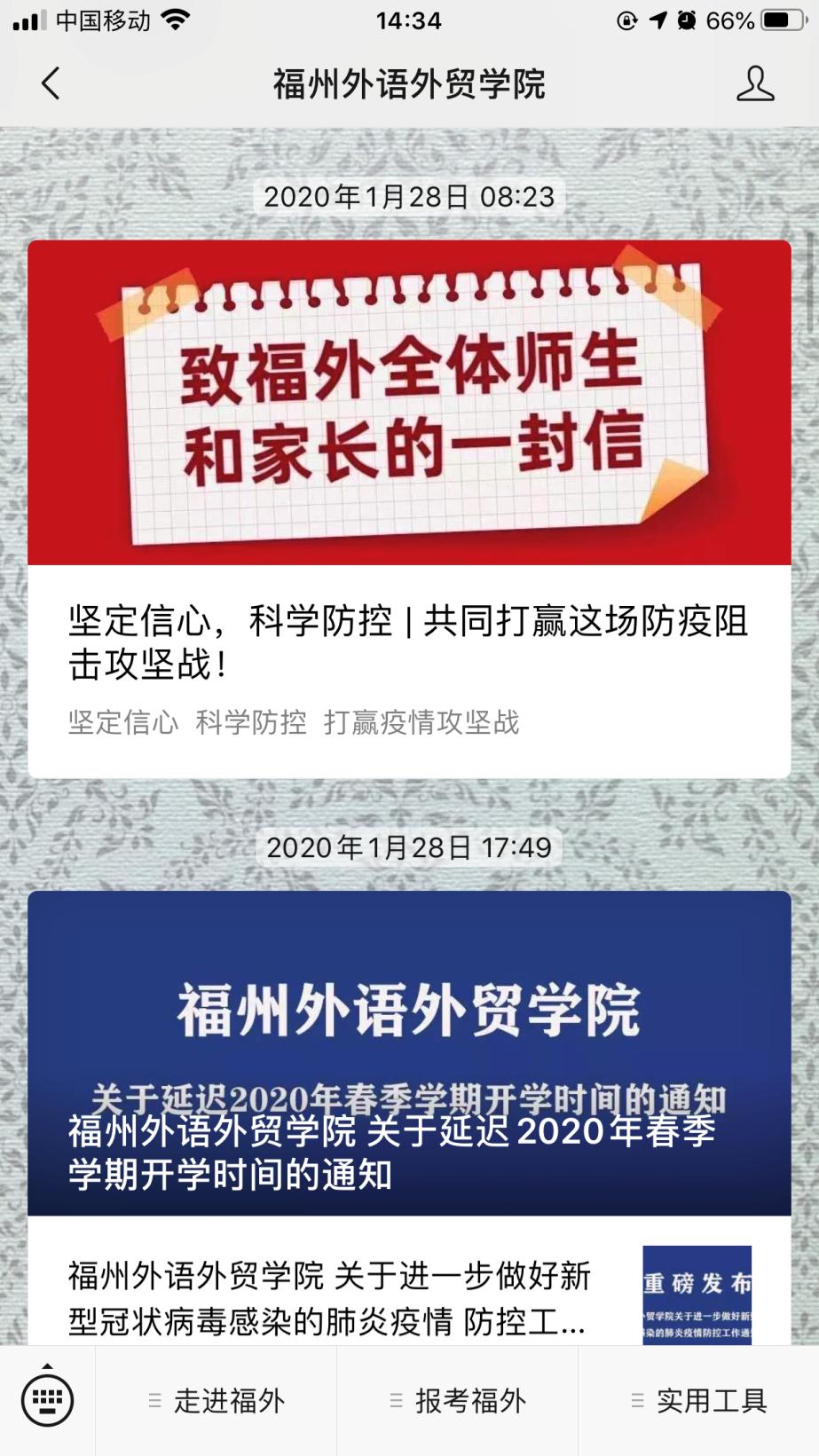Go back from 福州外语外贸学院 page

pyautogui.click(x=51, y=84)
